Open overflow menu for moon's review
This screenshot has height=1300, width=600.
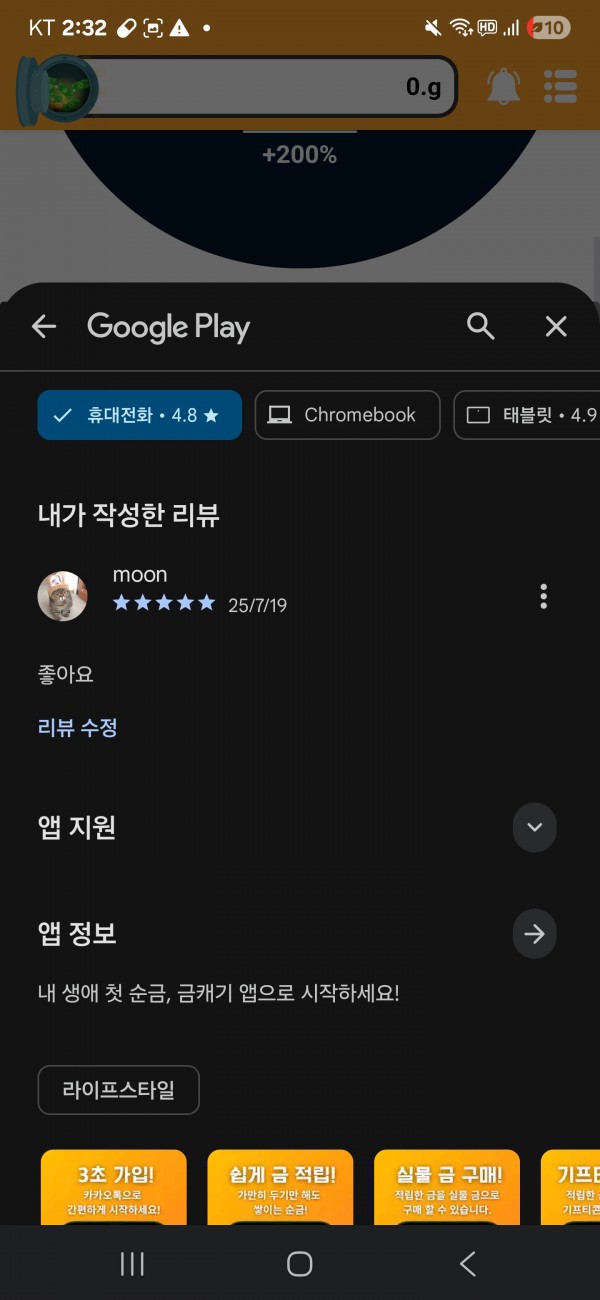544,596
